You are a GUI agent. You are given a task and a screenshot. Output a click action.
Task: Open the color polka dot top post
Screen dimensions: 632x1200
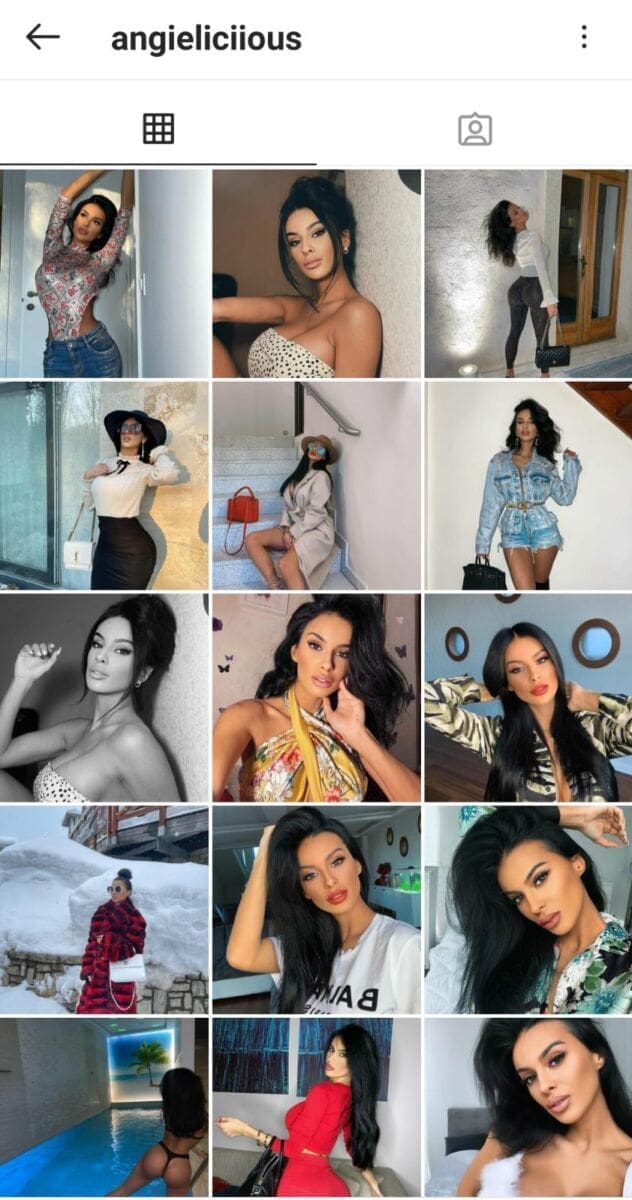316,273
